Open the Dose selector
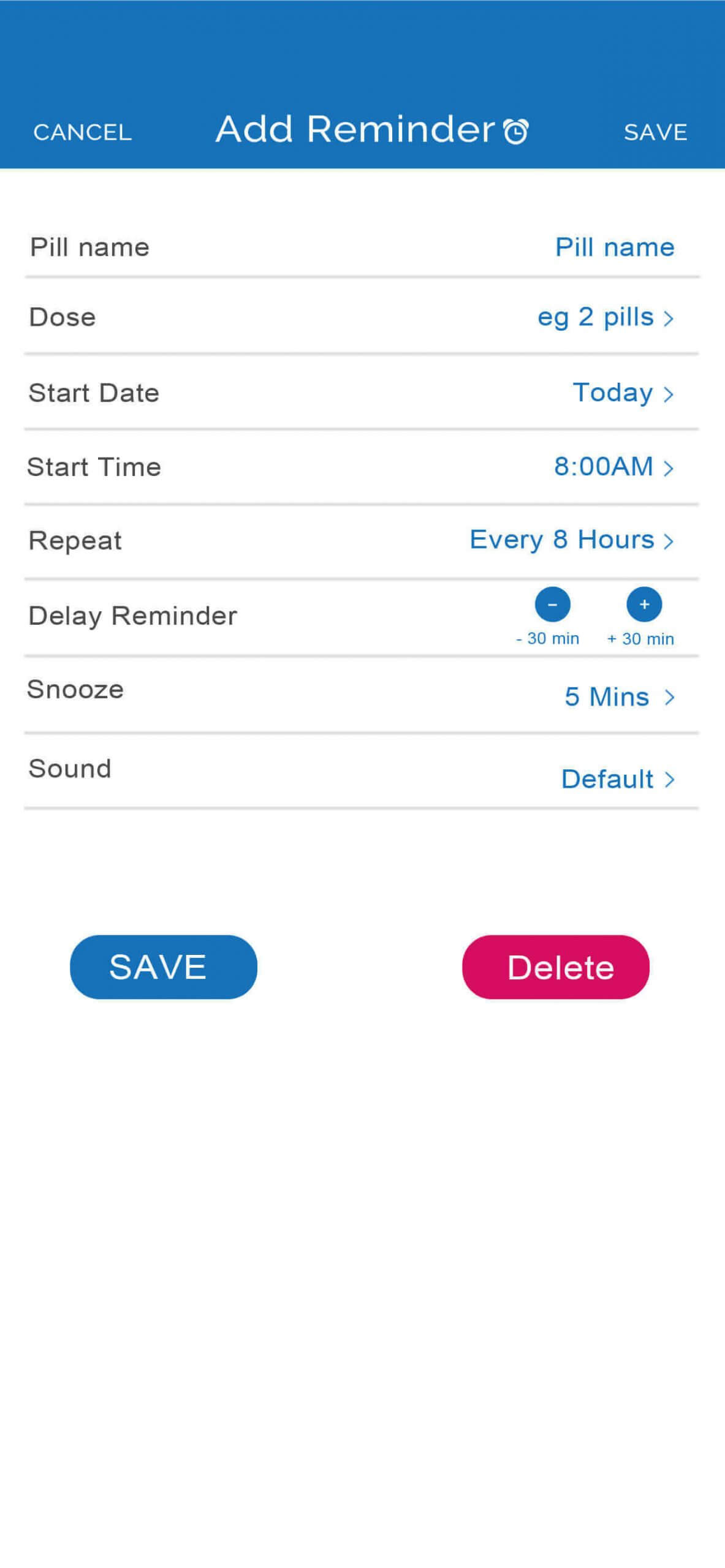This screenshot has width=725, height=1568. [605, 318]
